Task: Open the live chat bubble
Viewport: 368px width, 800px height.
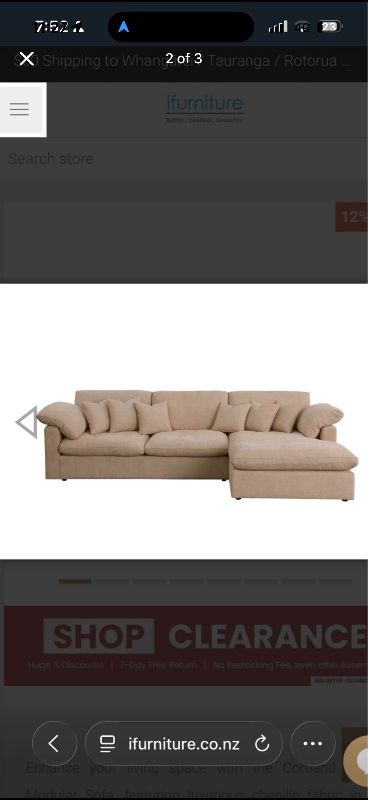Action: tap(357, 760)
